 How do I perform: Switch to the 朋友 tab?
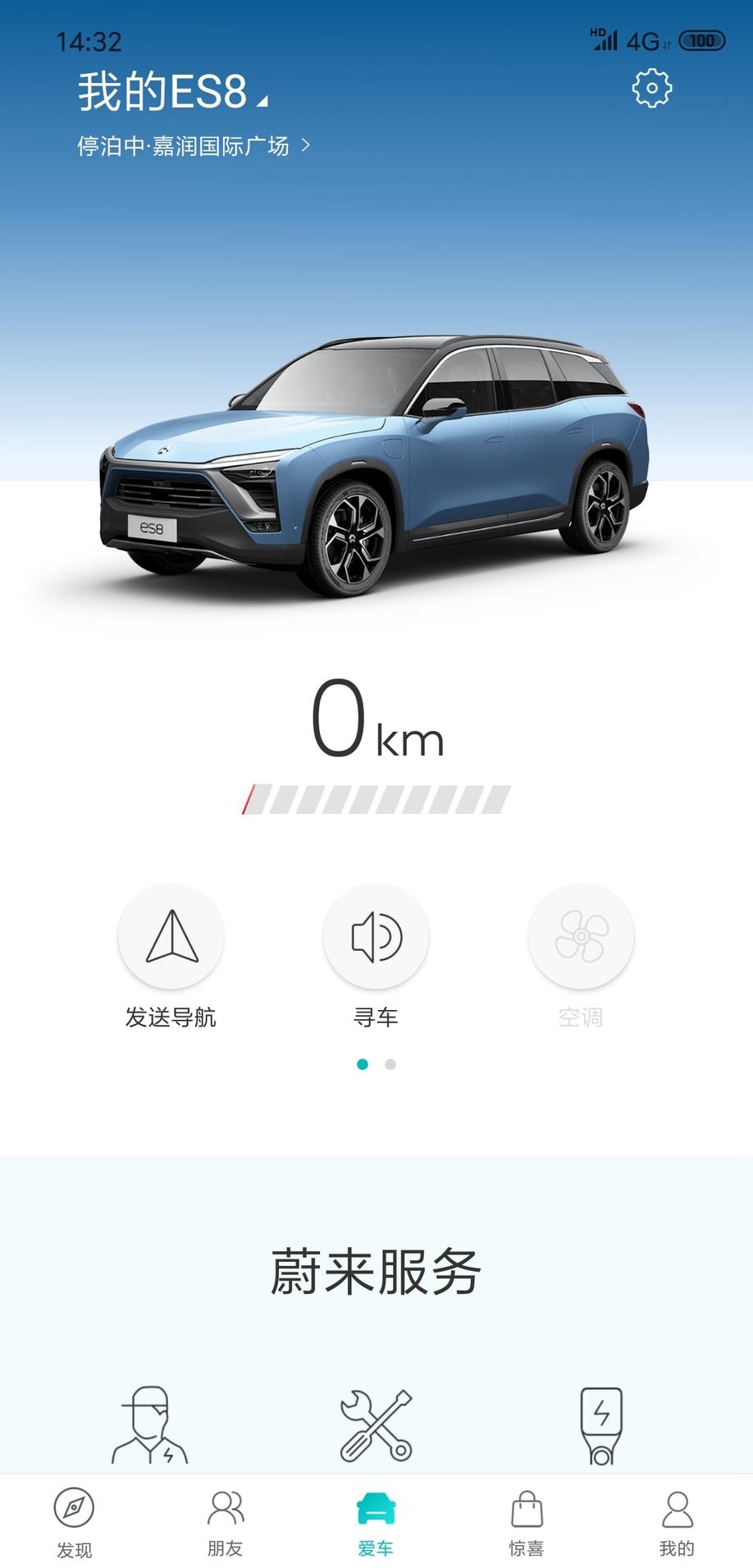pos(225,1523)
